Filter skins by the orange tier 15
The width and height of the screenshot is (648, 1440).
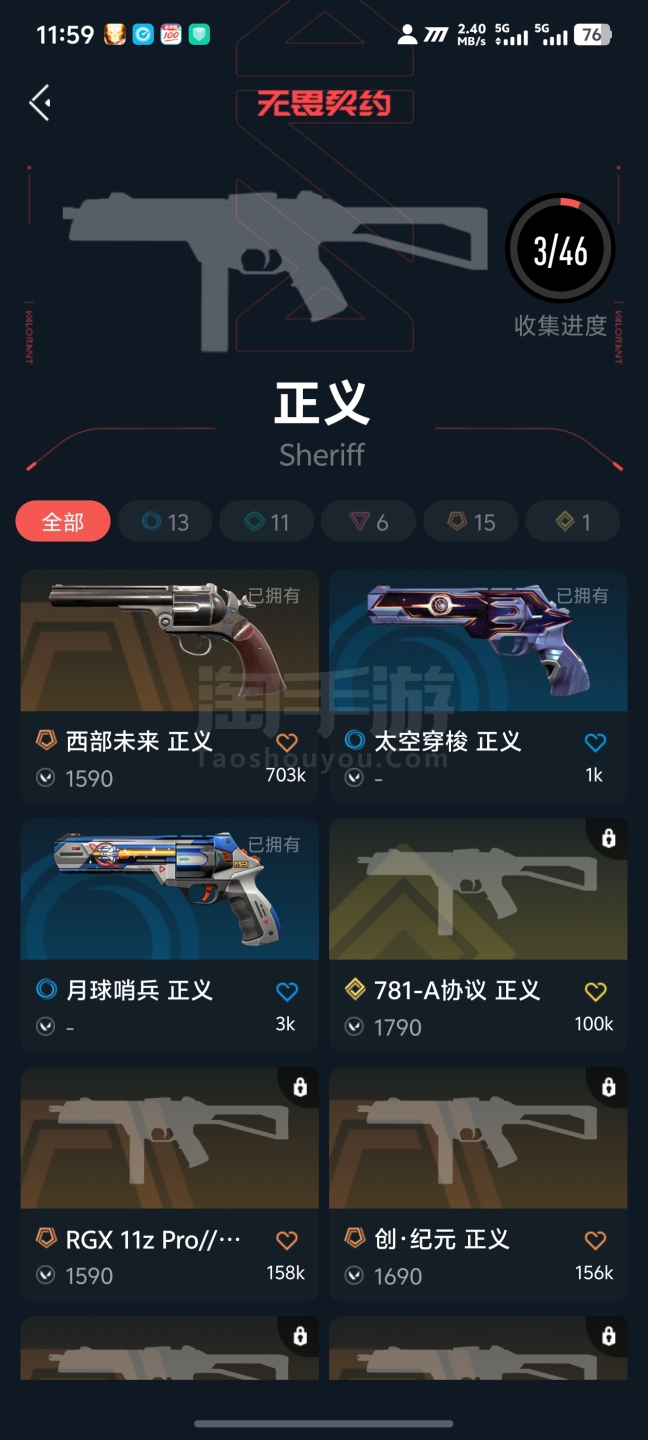click(471, 522)
